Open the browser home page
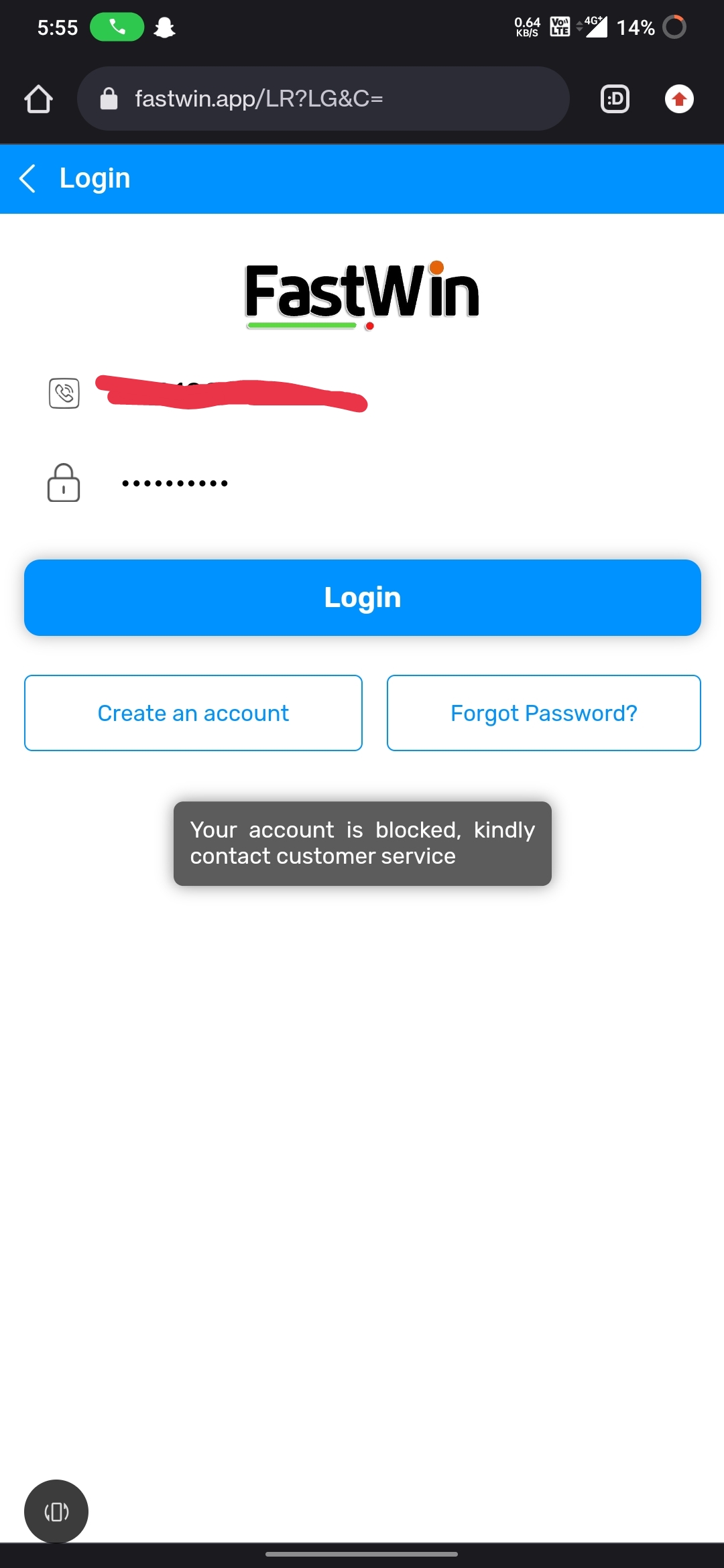Image resolution: width=724 pixels, height=1568 pixels. coord(38,99)
